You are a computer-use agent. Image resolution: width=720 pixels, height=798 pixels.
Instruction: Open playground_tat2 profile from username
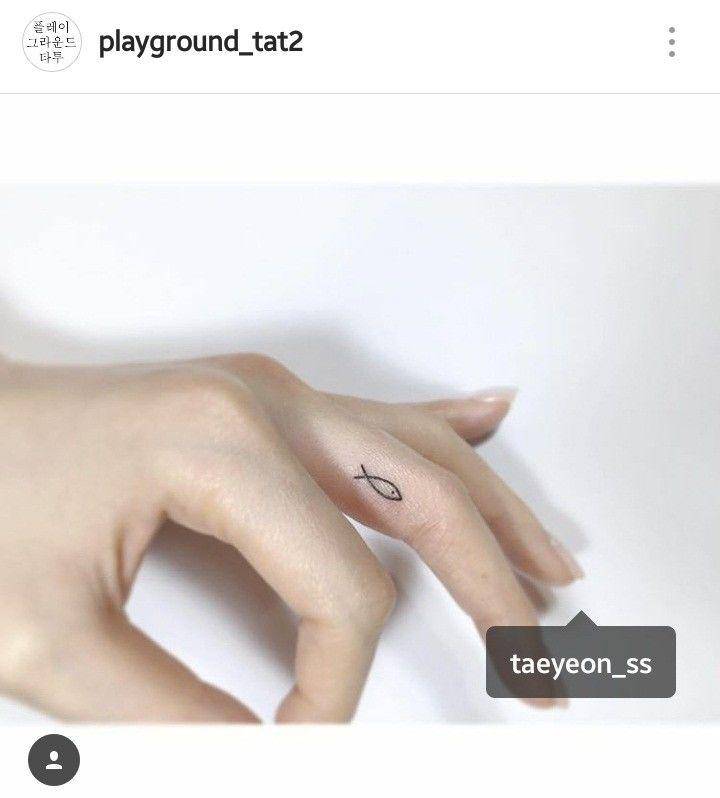point(200,42)
